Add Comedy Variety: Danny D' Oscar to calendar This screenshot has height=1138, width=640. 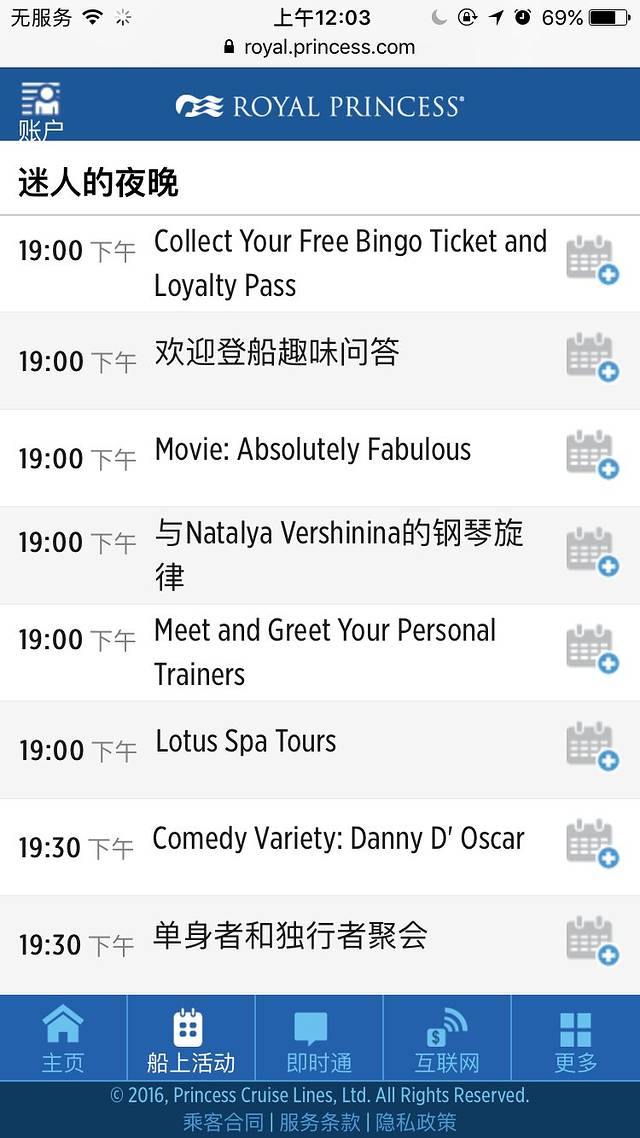(592, 844)
